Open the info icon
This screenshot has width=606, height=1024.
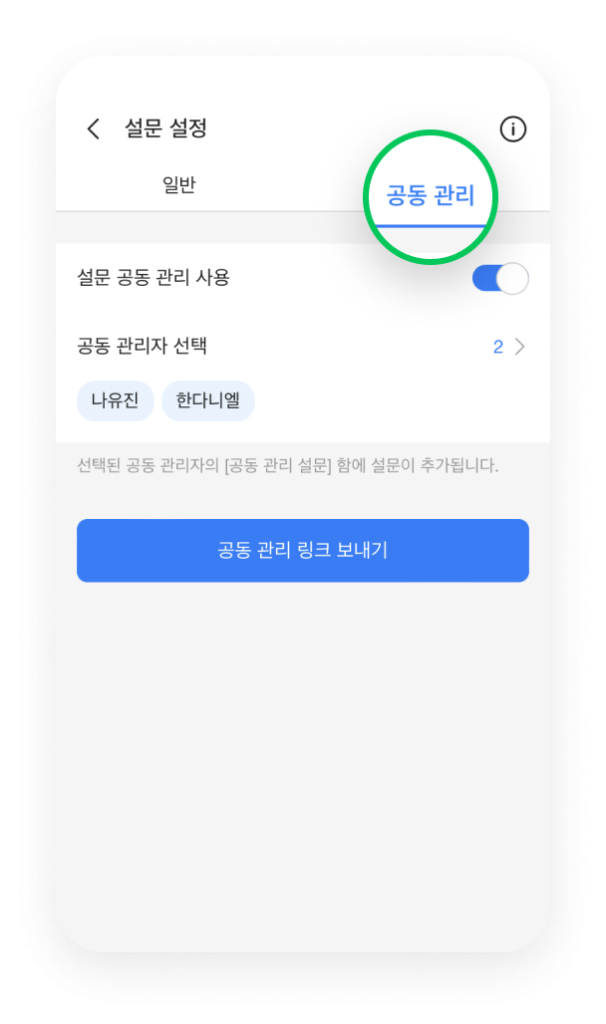[512, 129]
